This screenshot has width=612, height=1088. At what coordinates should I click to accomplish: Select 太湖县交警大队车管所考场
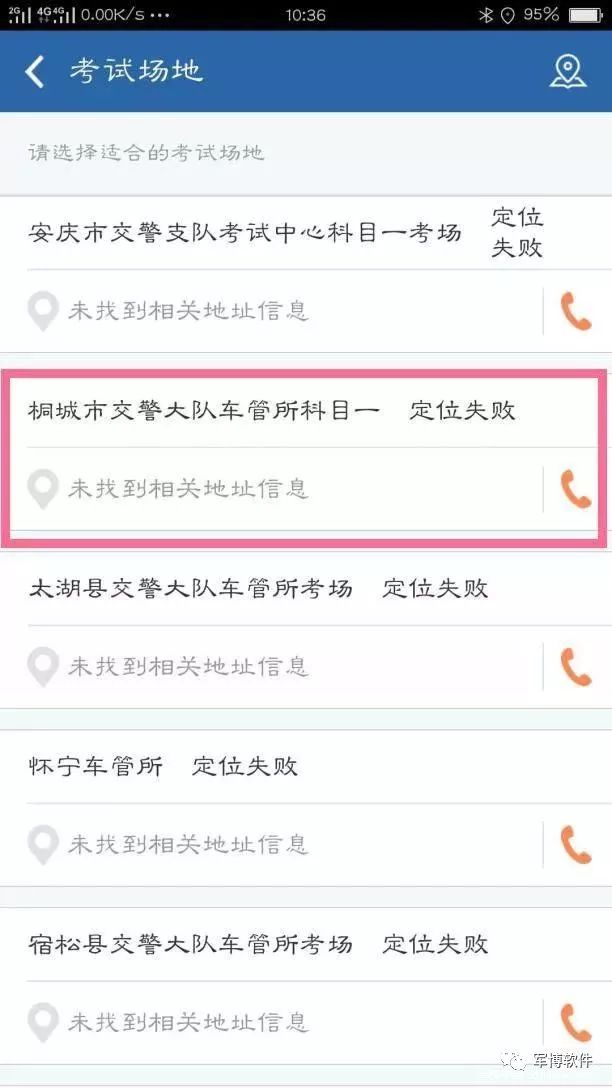tap(191, 588)
